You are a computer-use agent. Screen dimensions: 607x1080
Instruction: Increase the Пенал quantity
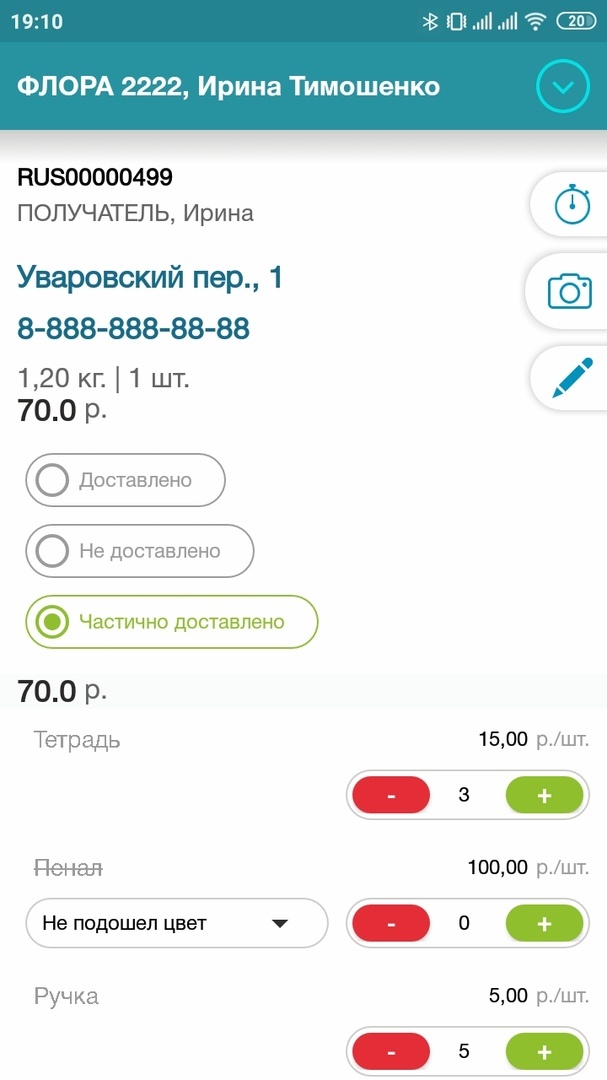click(544, 923)
